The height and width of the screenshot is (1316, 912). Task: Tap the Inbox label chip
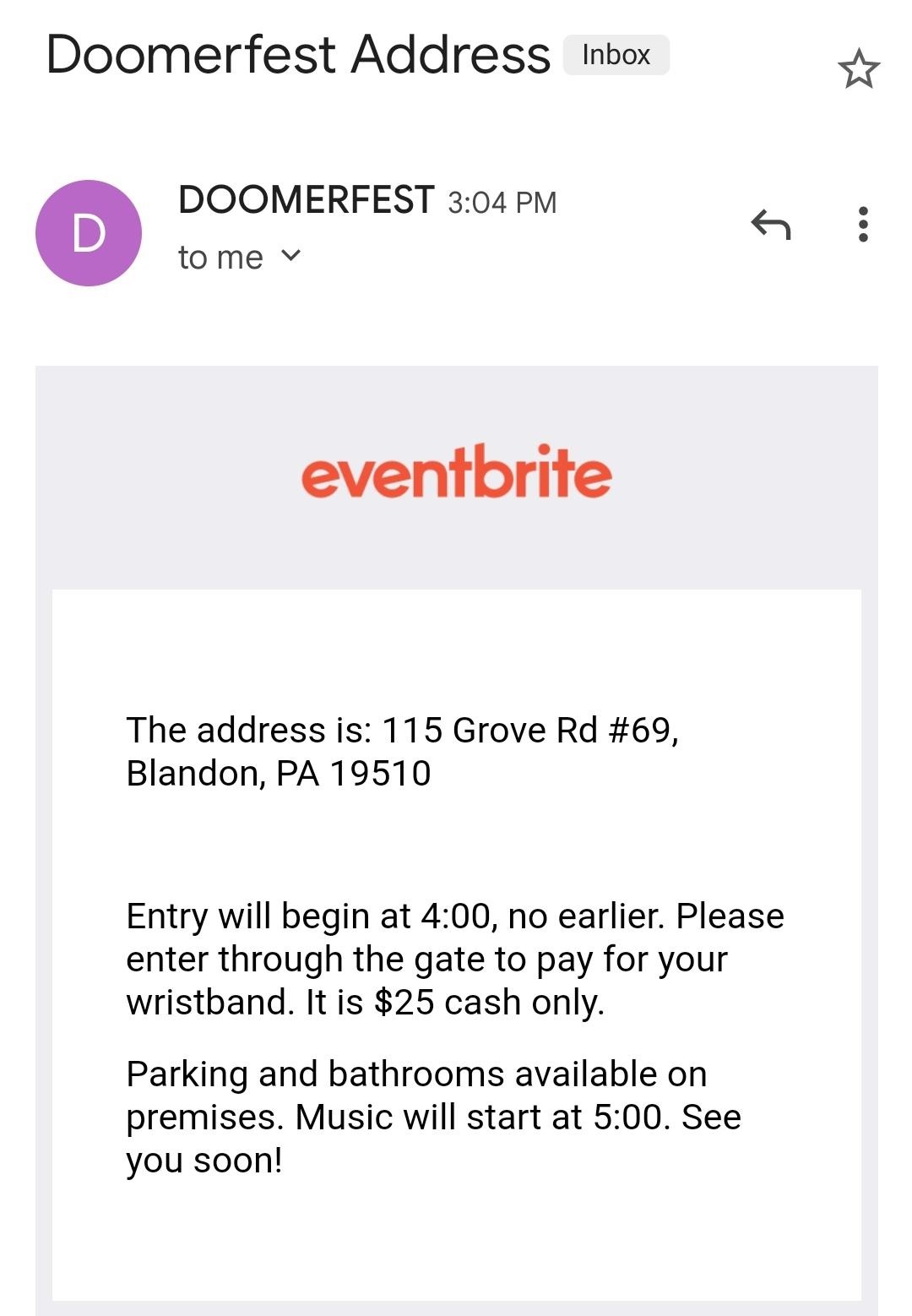pos(616,55)
